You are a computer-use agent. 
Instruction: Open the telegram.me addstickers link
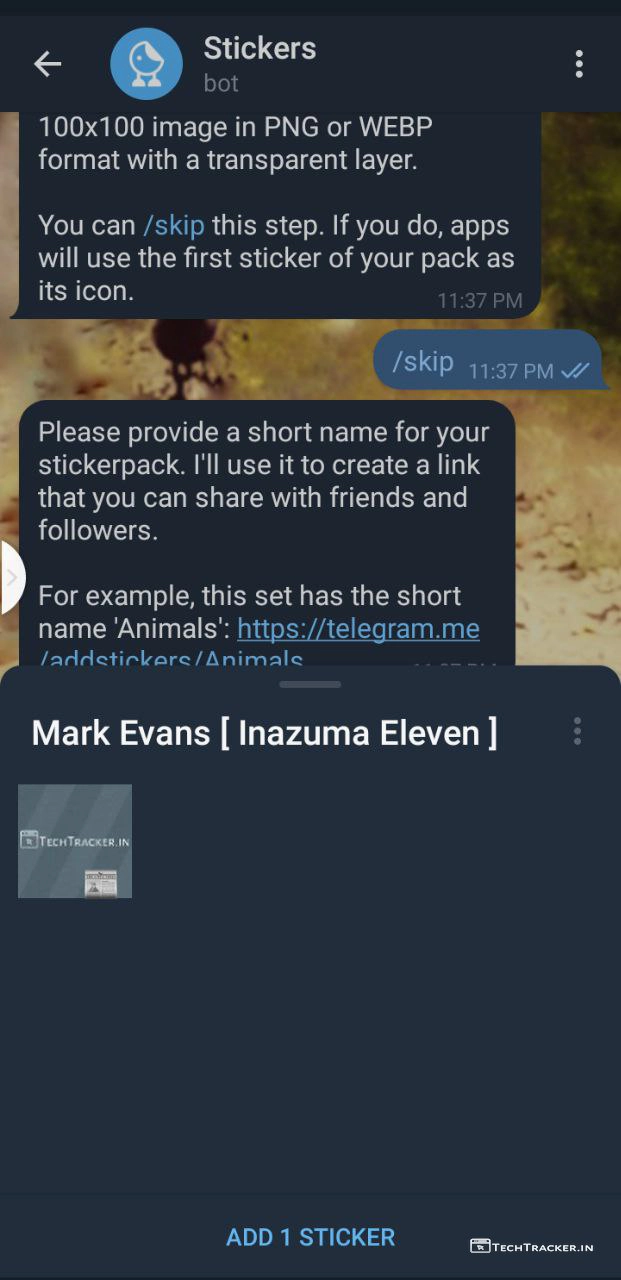358,630
